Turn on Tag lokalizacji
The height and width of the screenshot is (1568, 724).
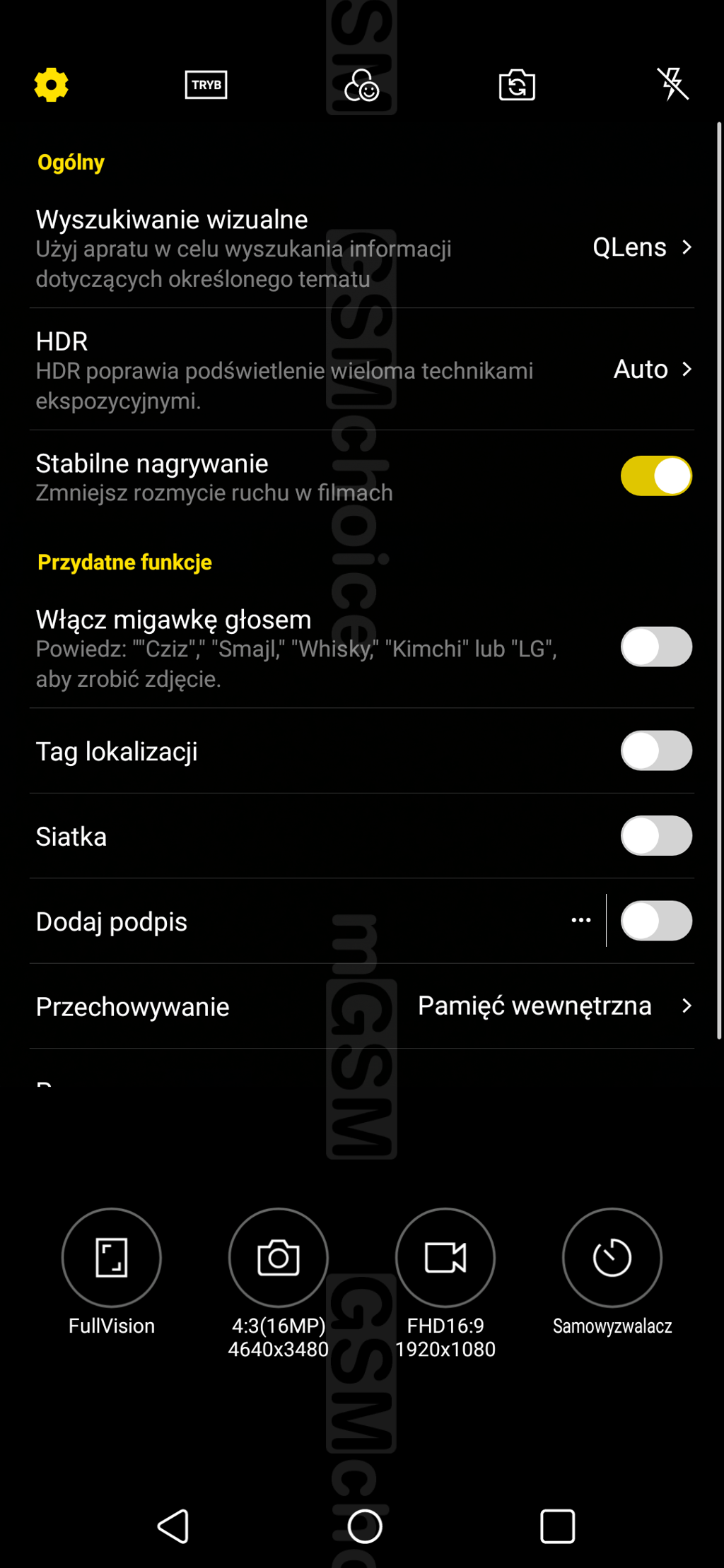(x=656, y=750)
